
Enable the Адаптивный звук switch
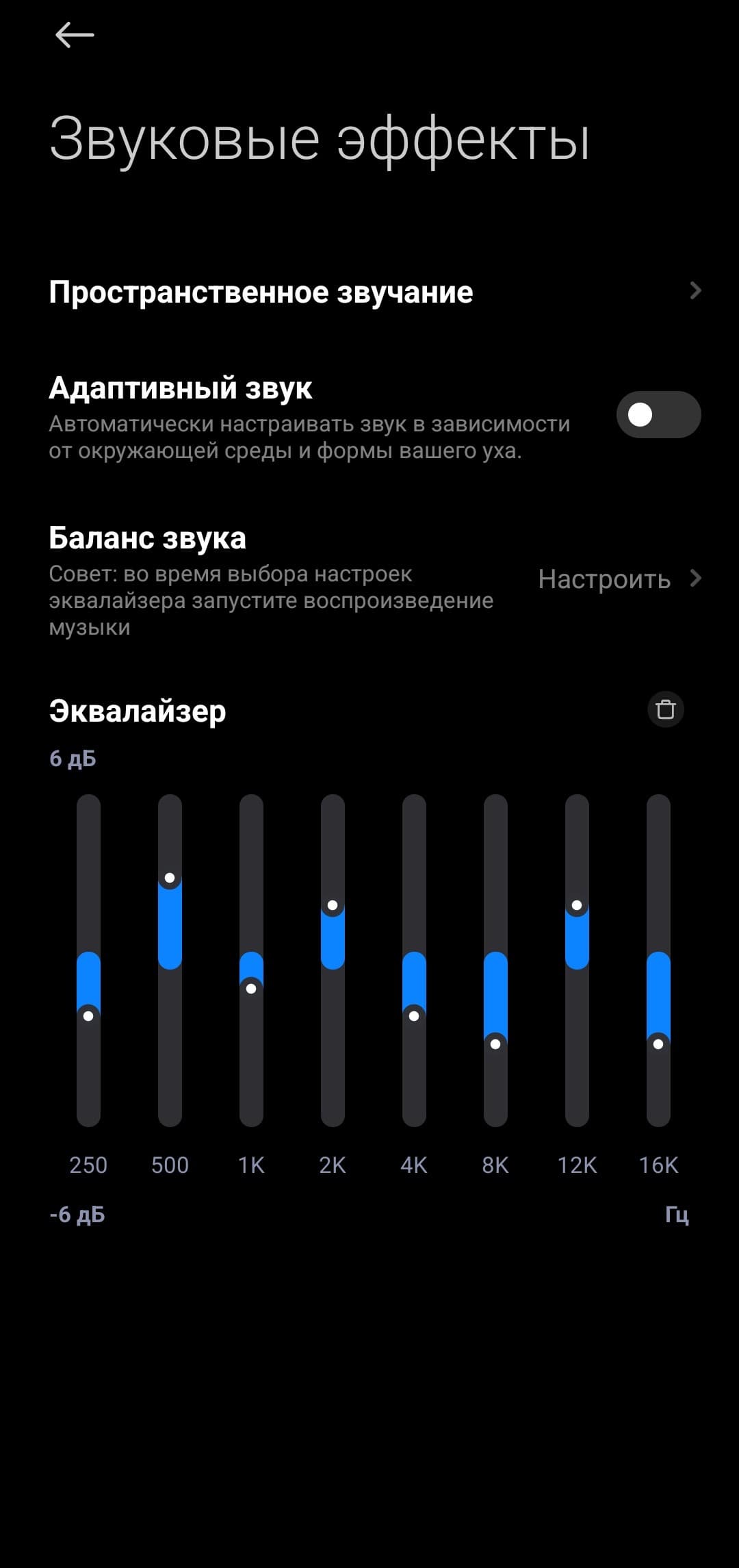pyautogui.click(x=658, y=415)
